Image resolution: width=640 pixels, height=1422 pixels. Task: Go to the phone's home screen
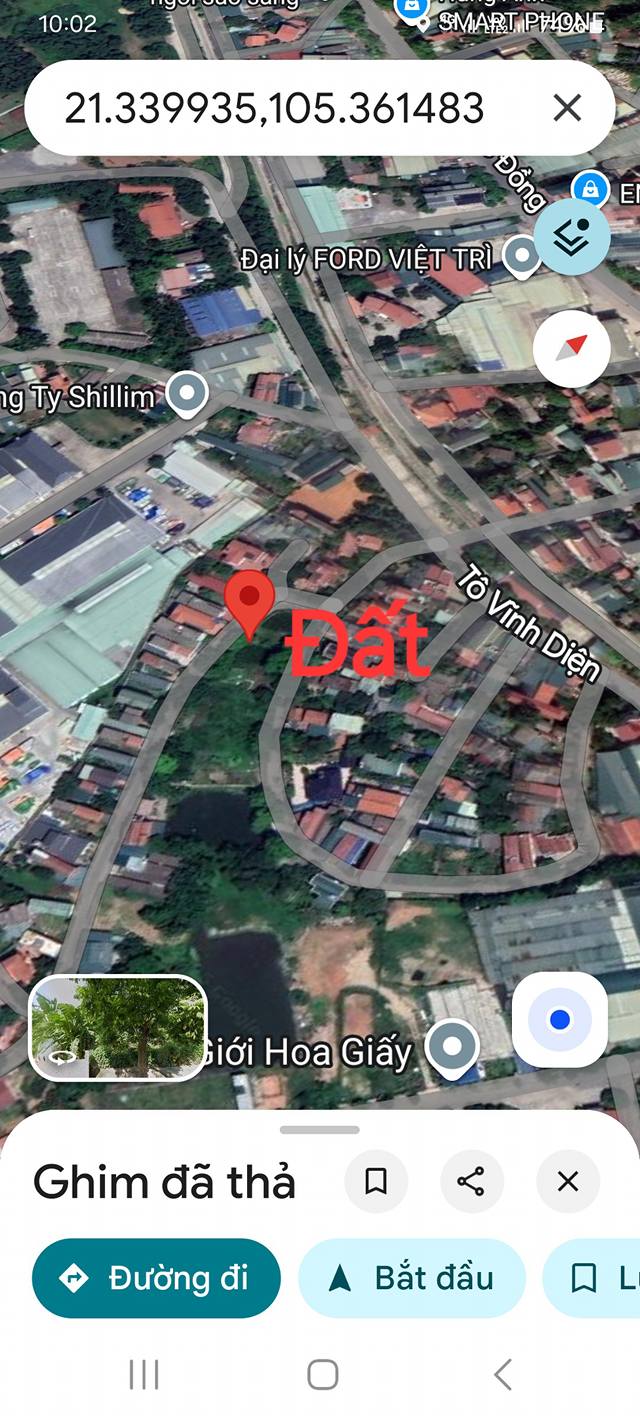pyautogui.click(x=322, y=1375)
